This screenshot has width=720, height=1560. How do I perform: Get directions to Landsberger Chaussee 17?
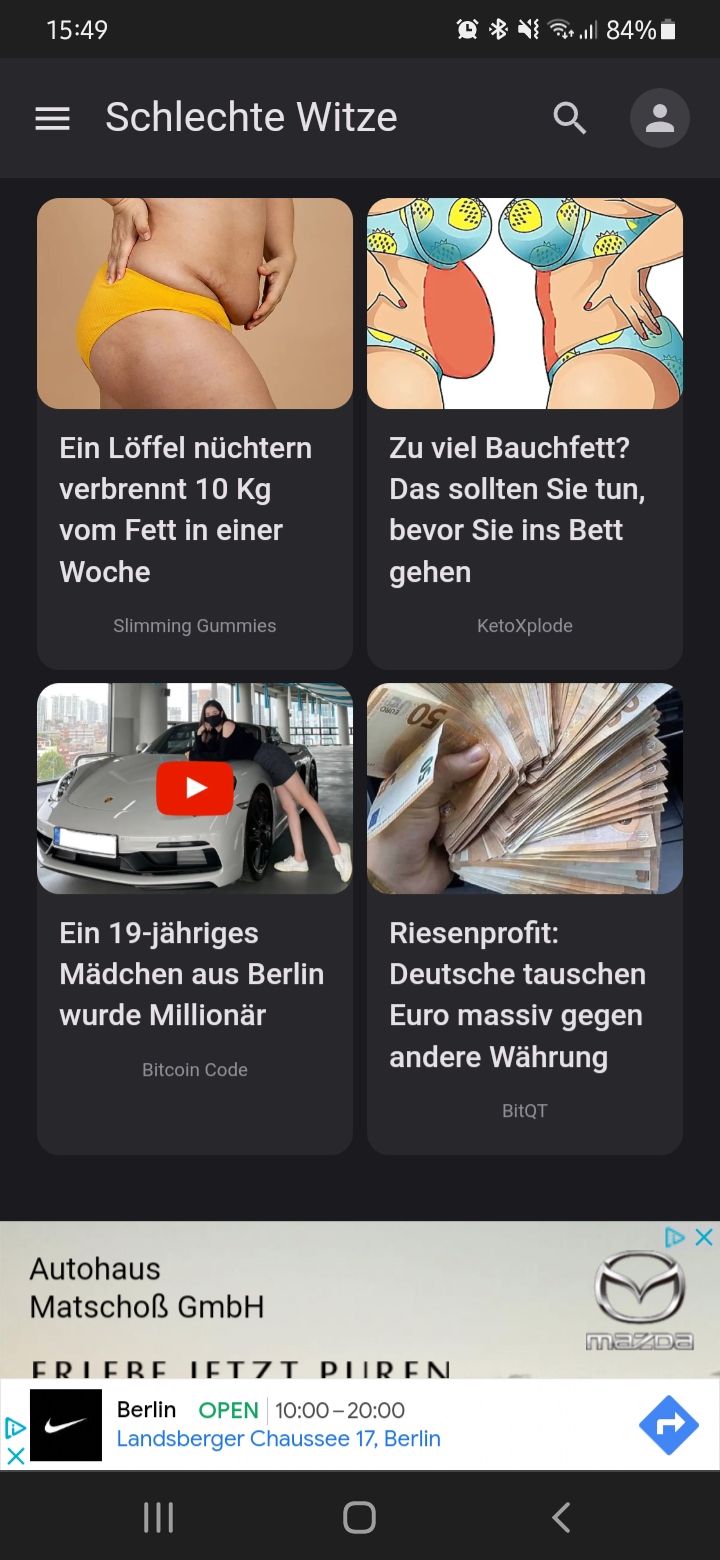click(x=668, y=1425)
